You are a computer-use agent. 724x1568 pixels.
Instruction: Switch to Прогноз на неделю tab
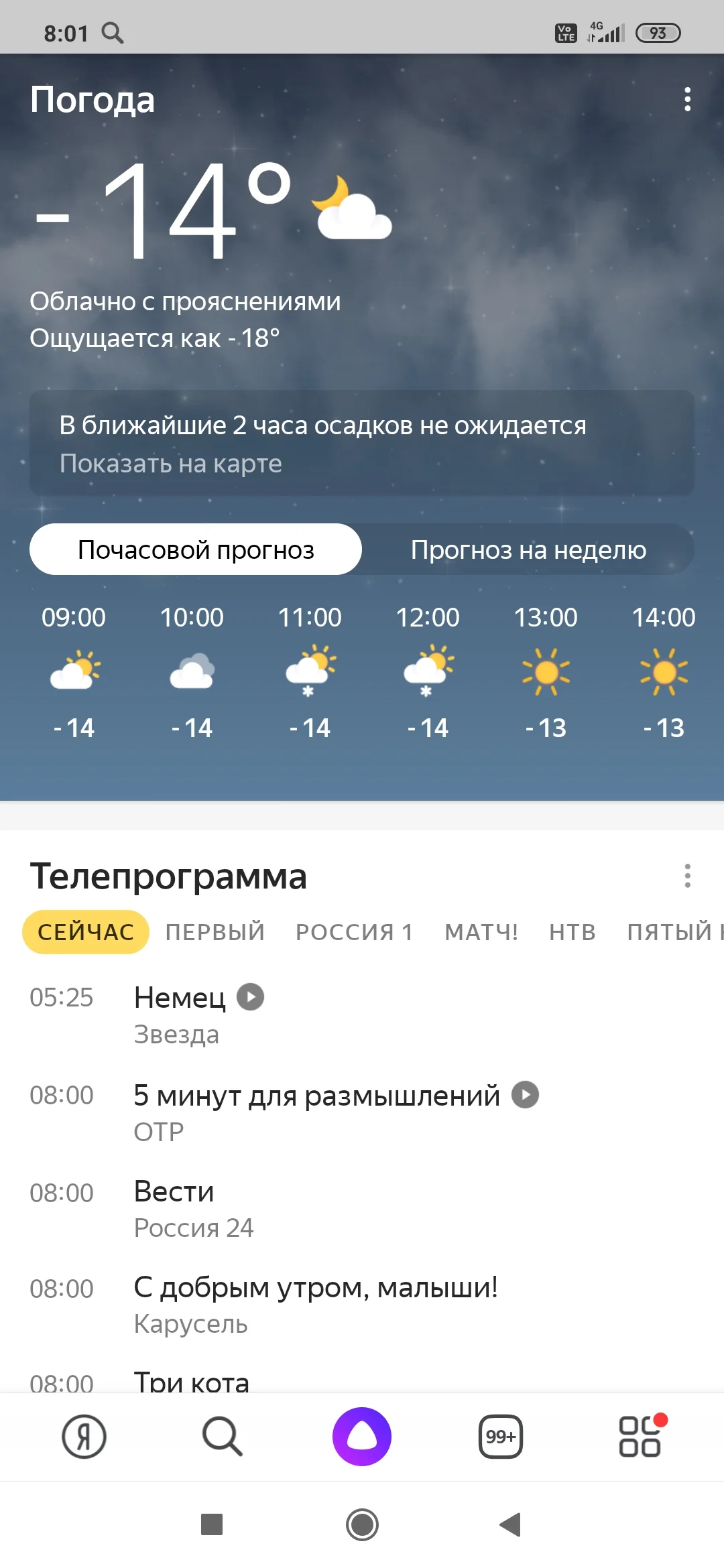[x=528, y=549]
